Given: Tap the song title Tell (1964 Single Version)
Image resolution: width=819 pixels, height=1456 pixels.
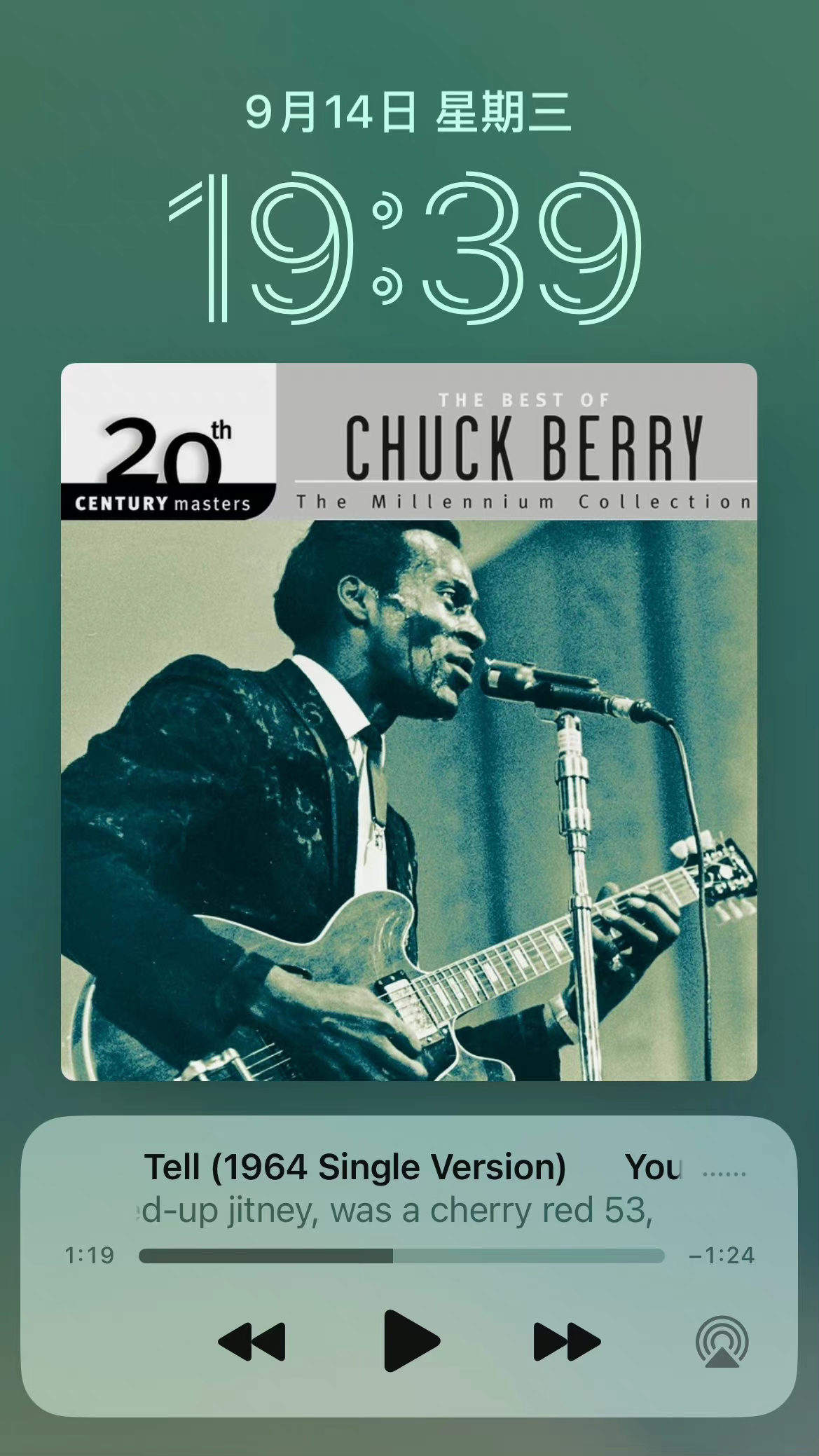Looking at the screenshot, I should click(x=355, y=1167).
